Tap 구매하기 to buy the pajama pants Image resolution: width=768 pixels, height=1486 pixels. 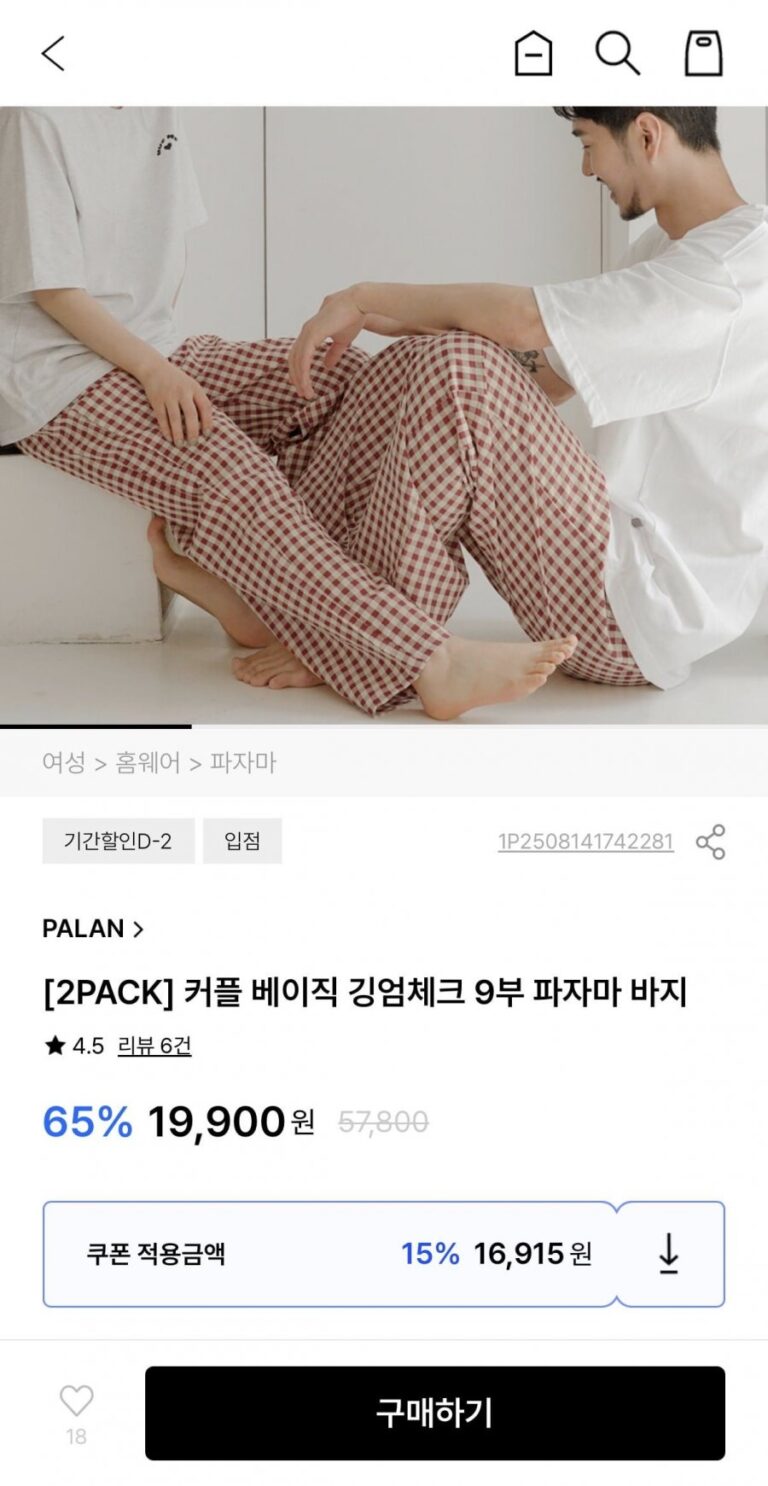point(434,1413)
